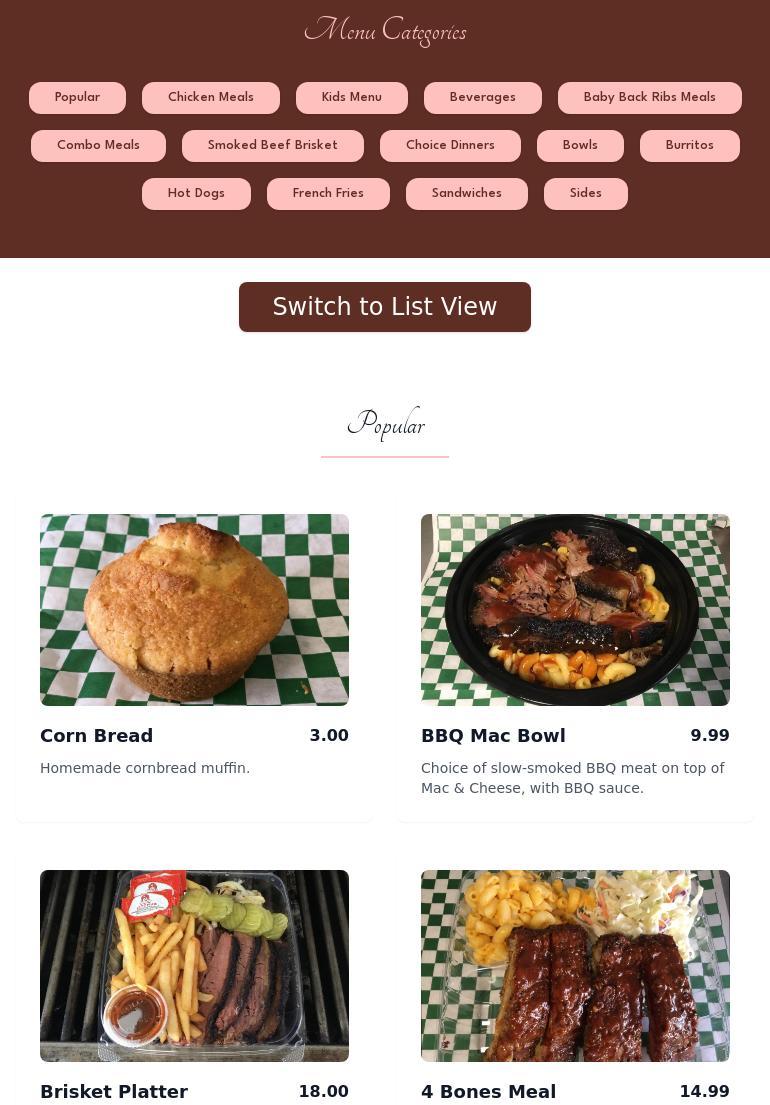Open Baby Back Ribs Meals category
The image size is (770, 1105).
649,98
